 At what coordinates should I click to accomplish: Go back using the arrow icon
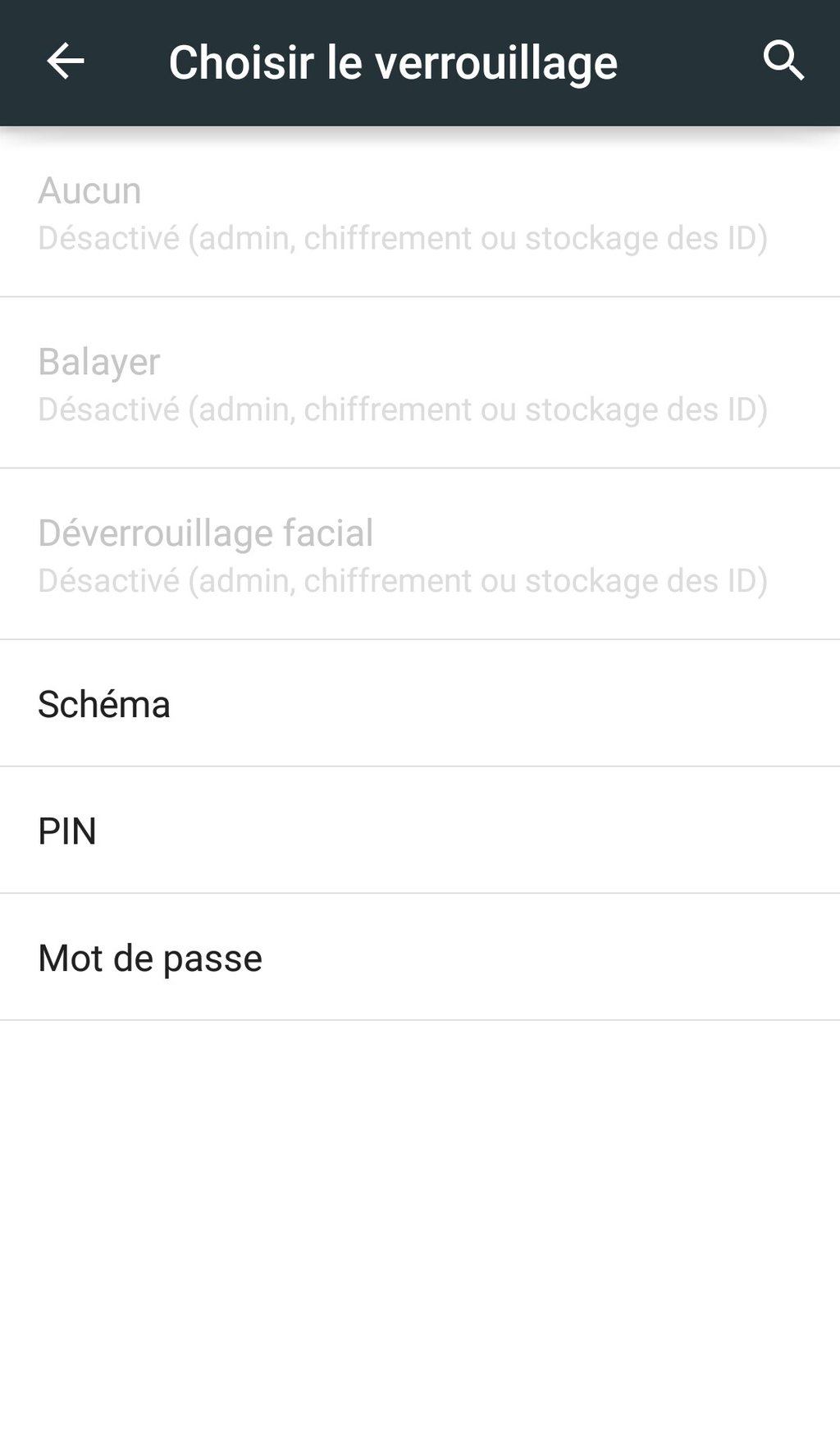[65, 62]
